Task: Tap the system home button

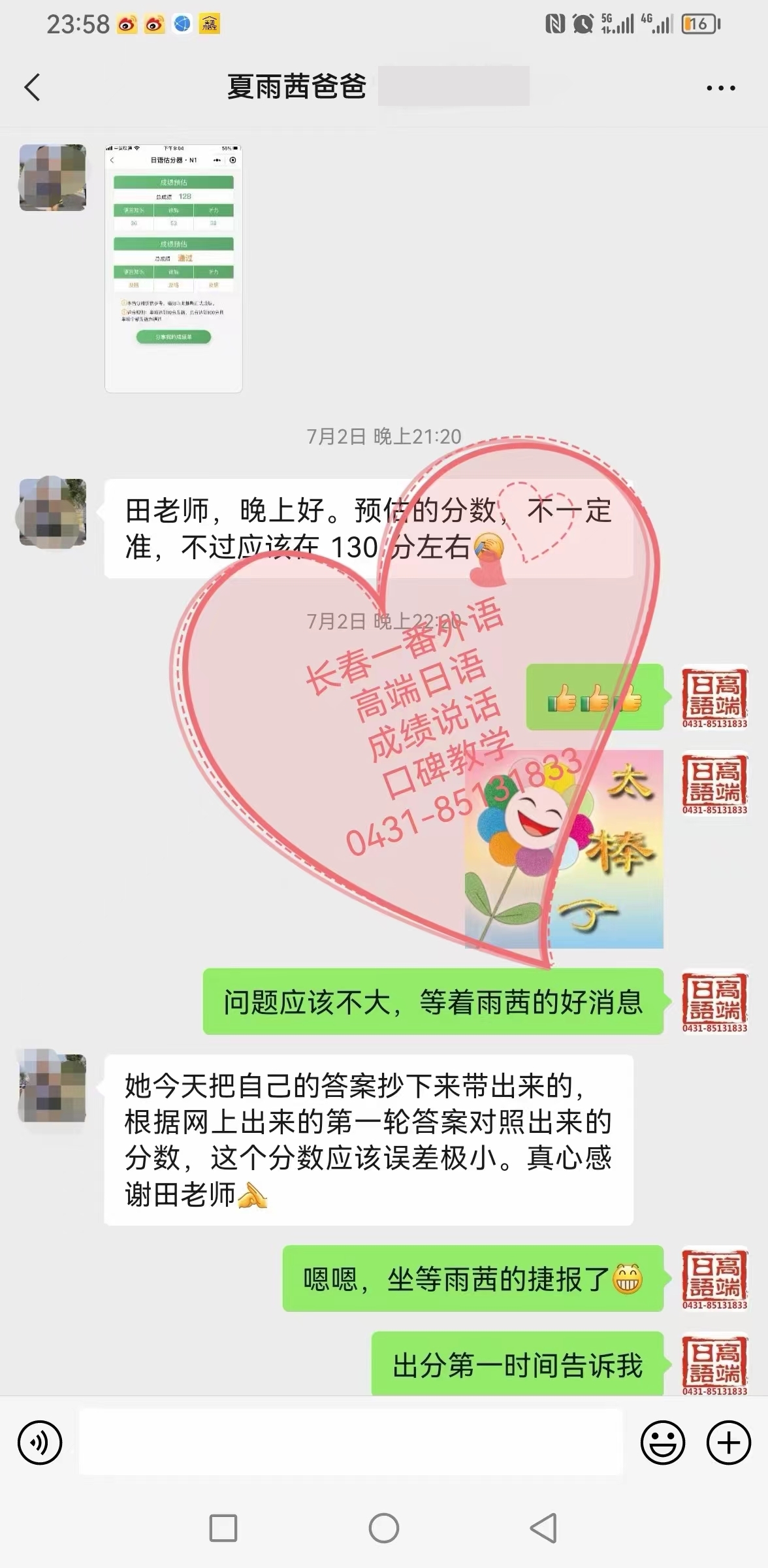Action: point(384,1528)
